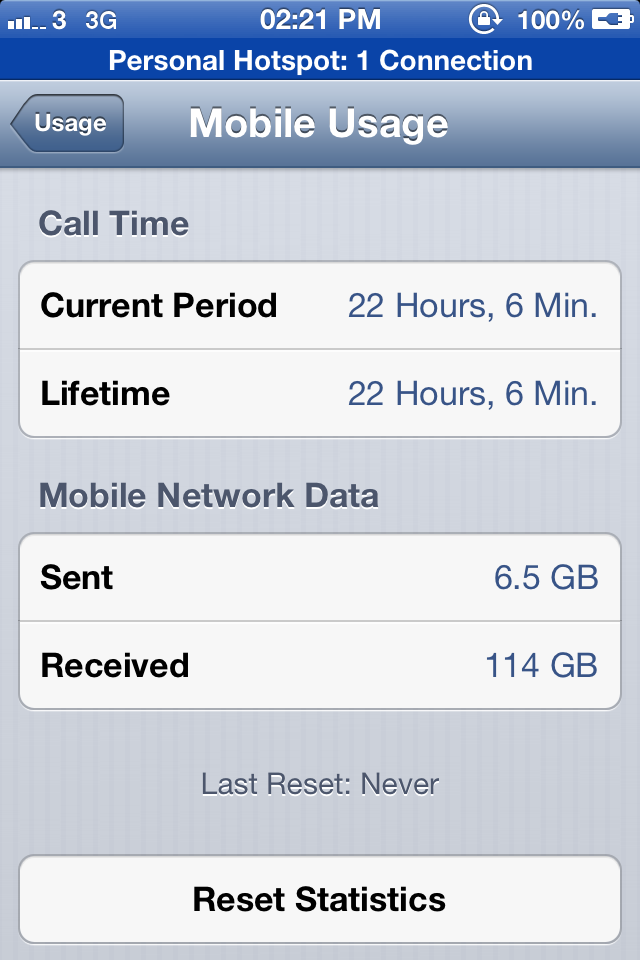The height and width of the screenshot is (960, 640).
Task: Open the Personal Hotspot connection banner
Action: tap(320, 60)
